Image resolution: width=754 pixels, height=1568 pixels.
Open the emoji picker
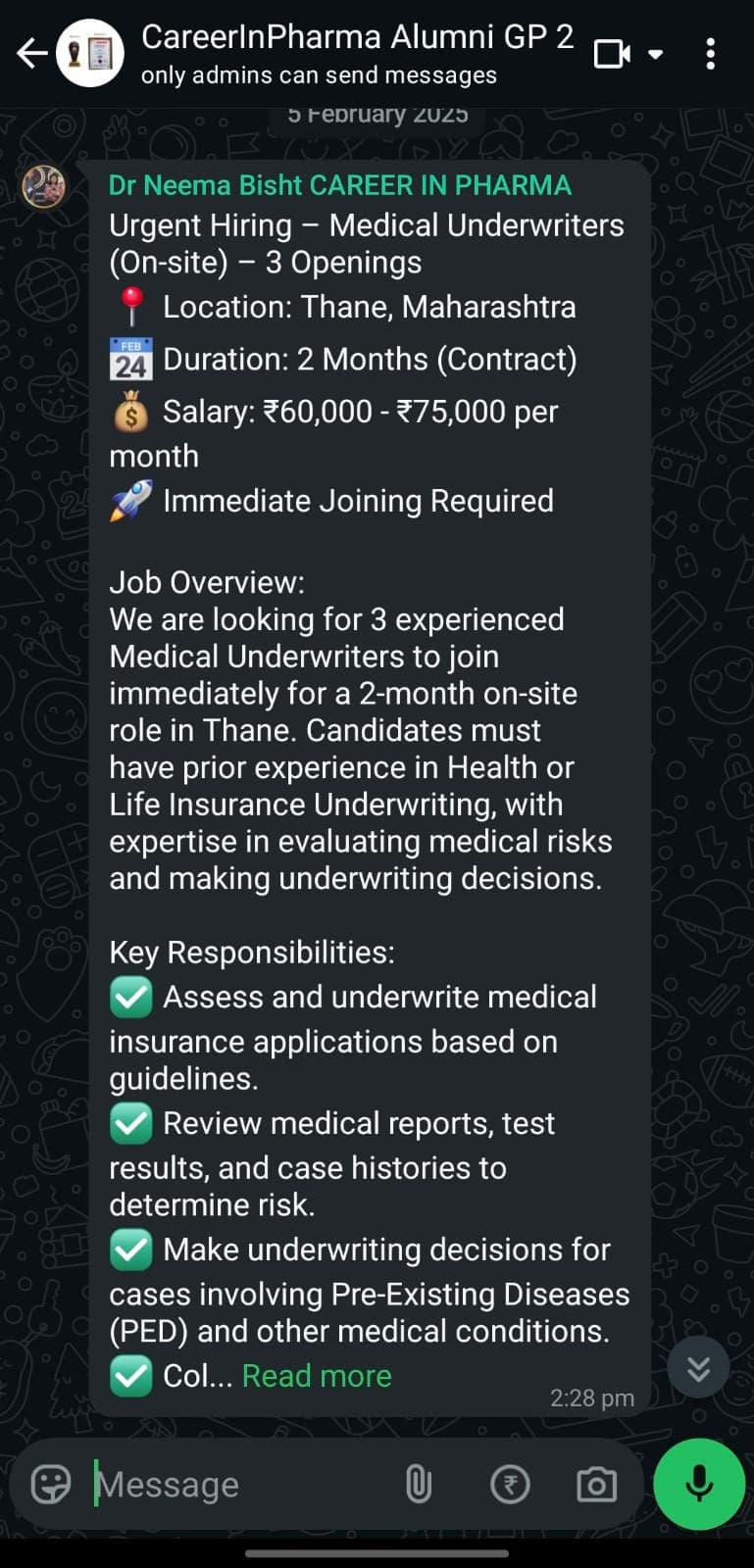click(x=51, y=1485)
